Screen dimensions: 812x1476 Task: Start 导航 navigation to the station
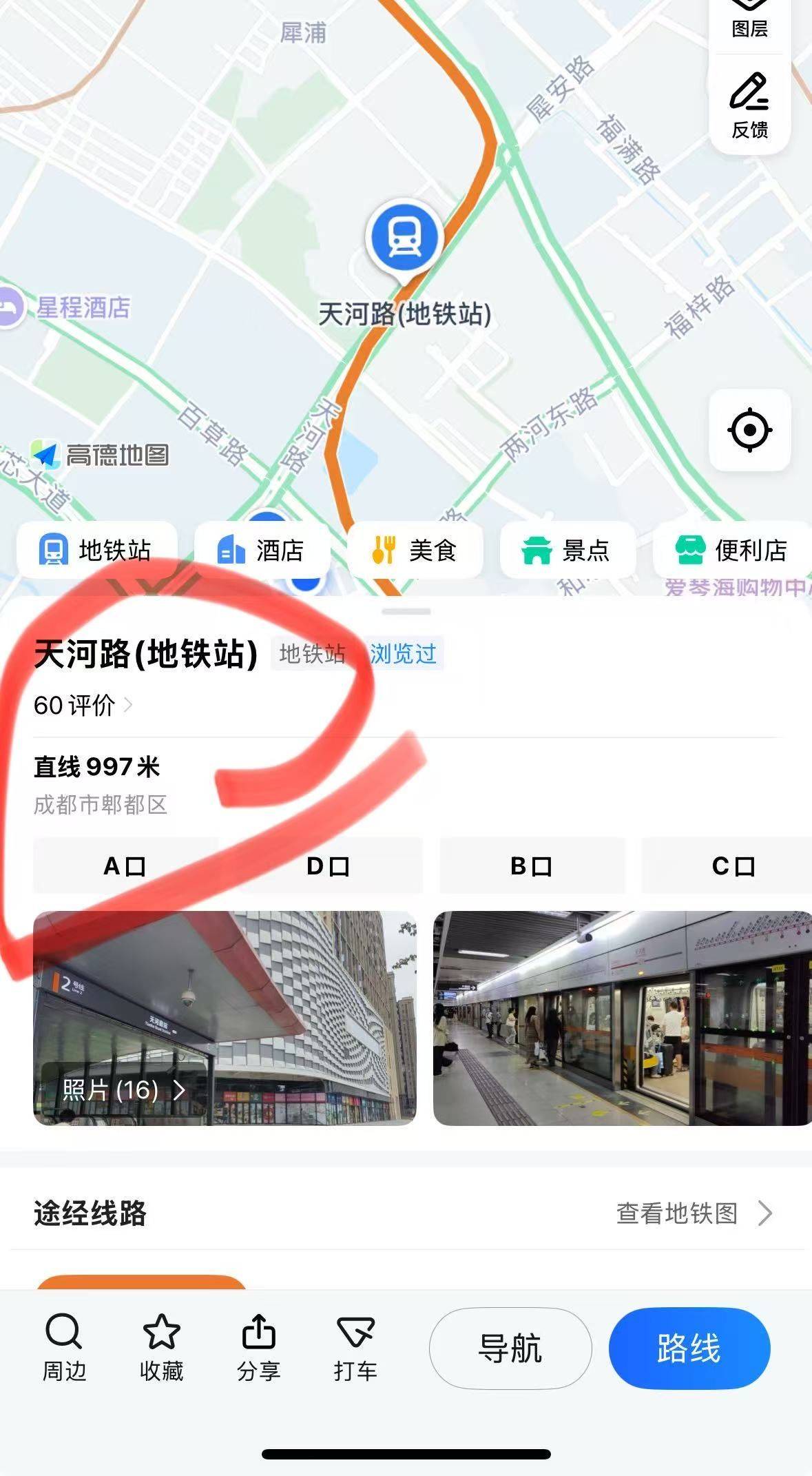coord(510,1348)
